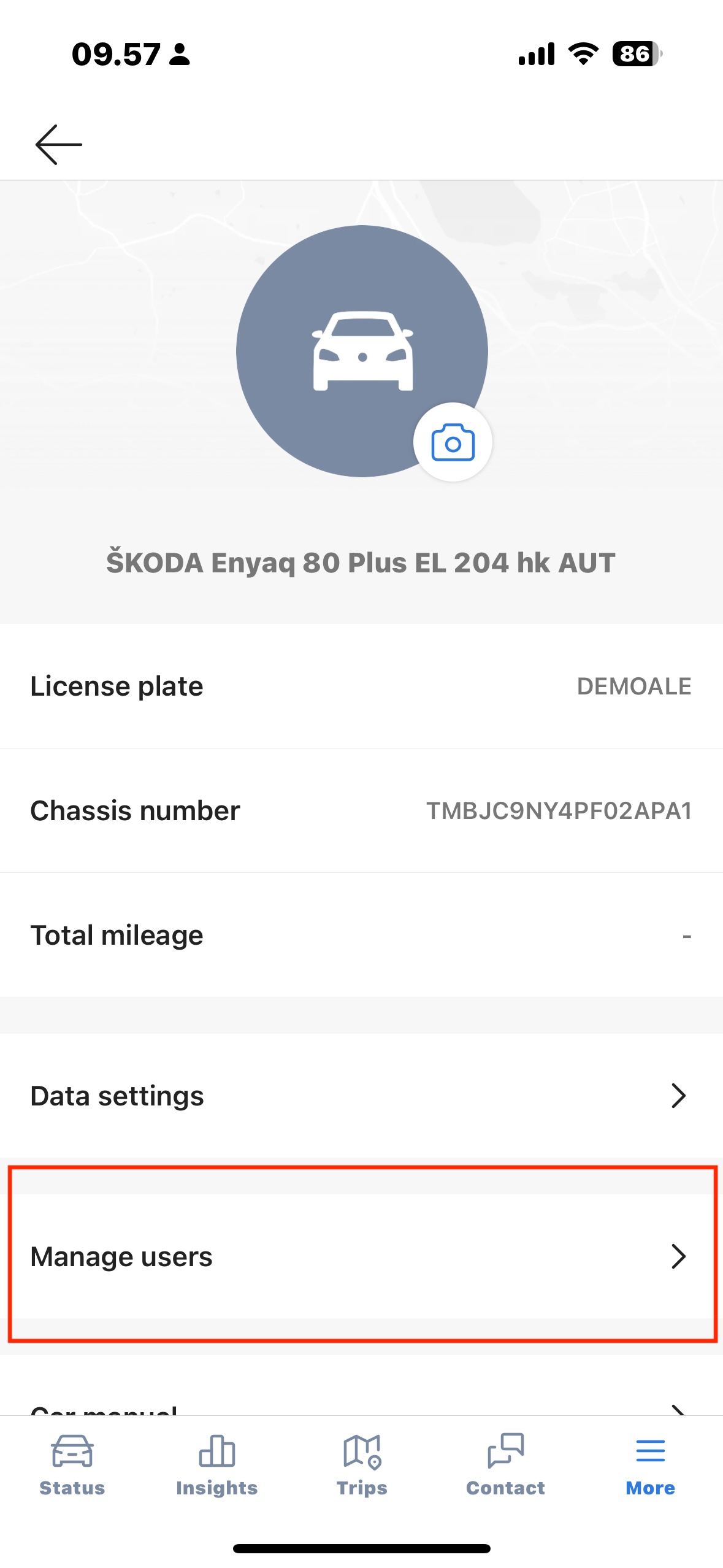This screenshot has width=723, height=1568.
Task: Switch to the Contact tab
Action: pos(505,1465)
